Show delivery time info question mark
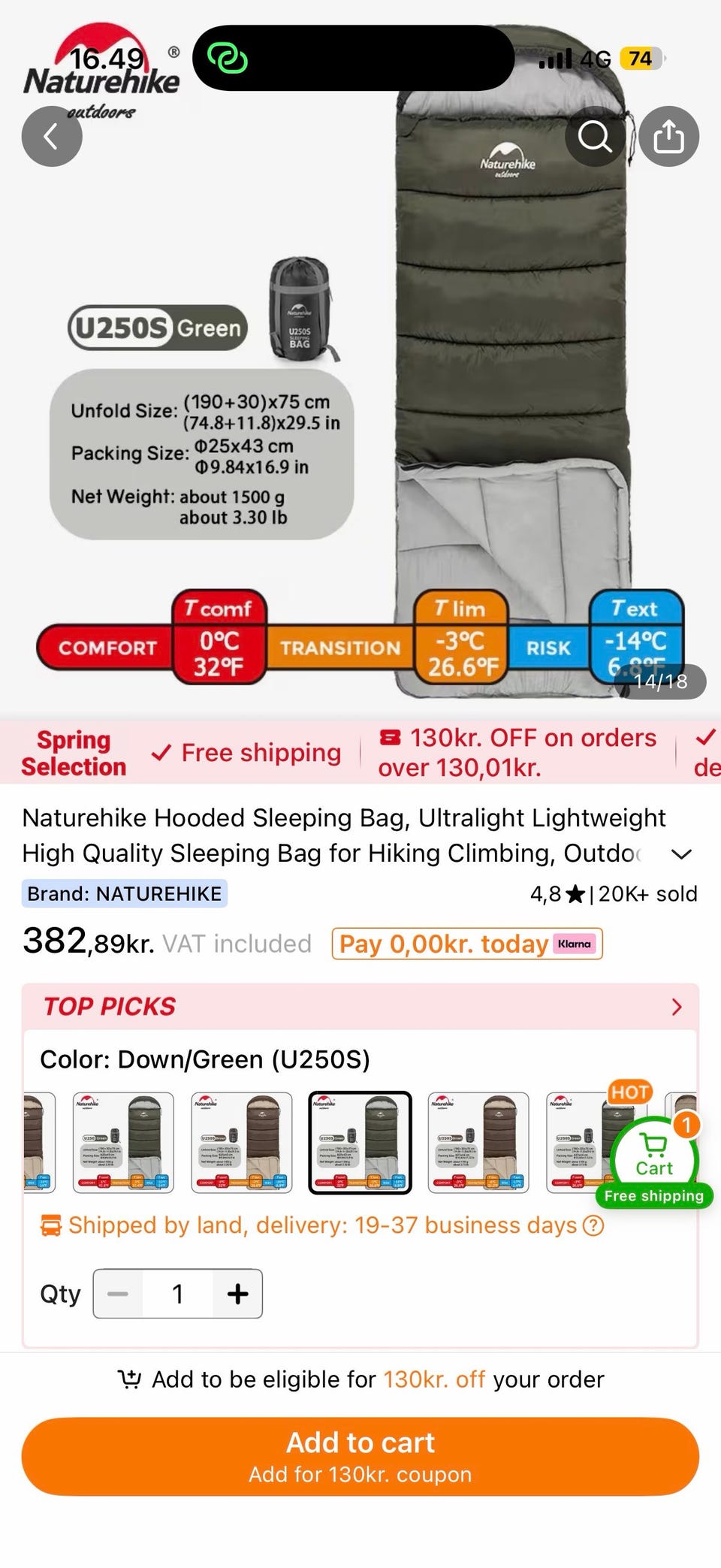Image resolution: width=721 pixels, height=1568 pixels. 593,1225
